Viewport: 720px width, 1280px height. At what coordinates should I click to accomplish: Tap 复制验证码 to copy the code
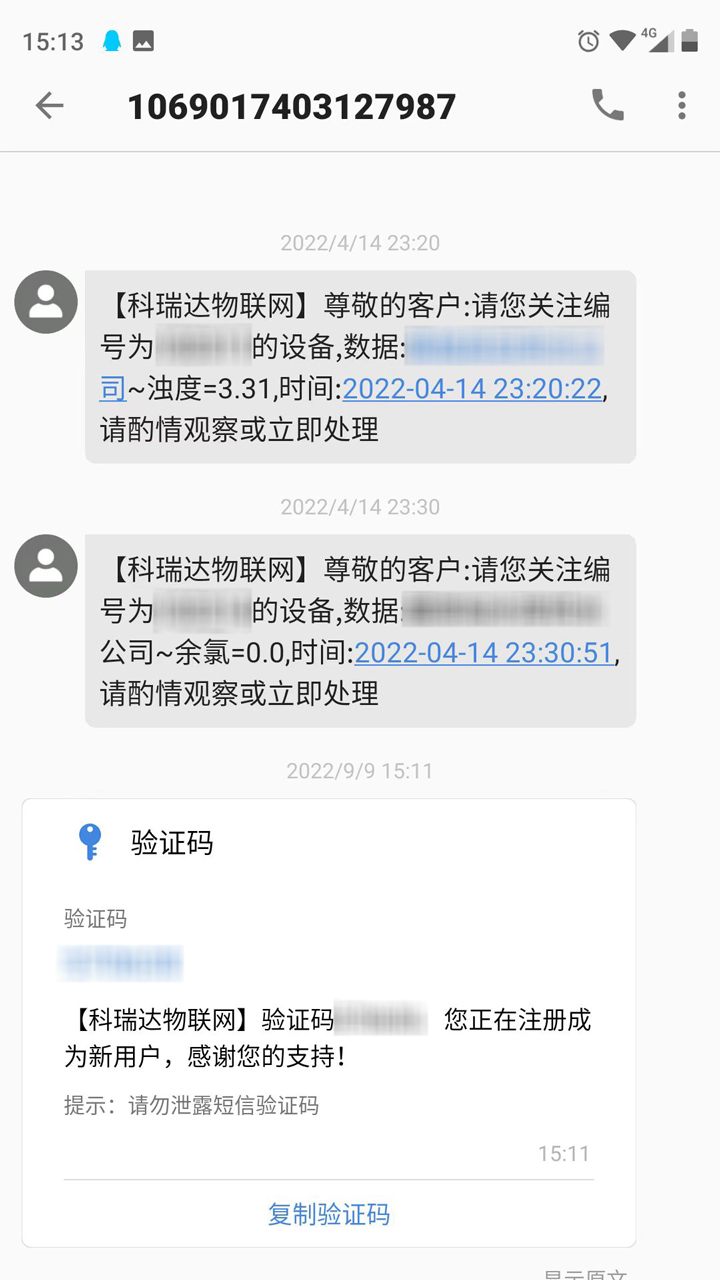click(x=329, y=1214)
